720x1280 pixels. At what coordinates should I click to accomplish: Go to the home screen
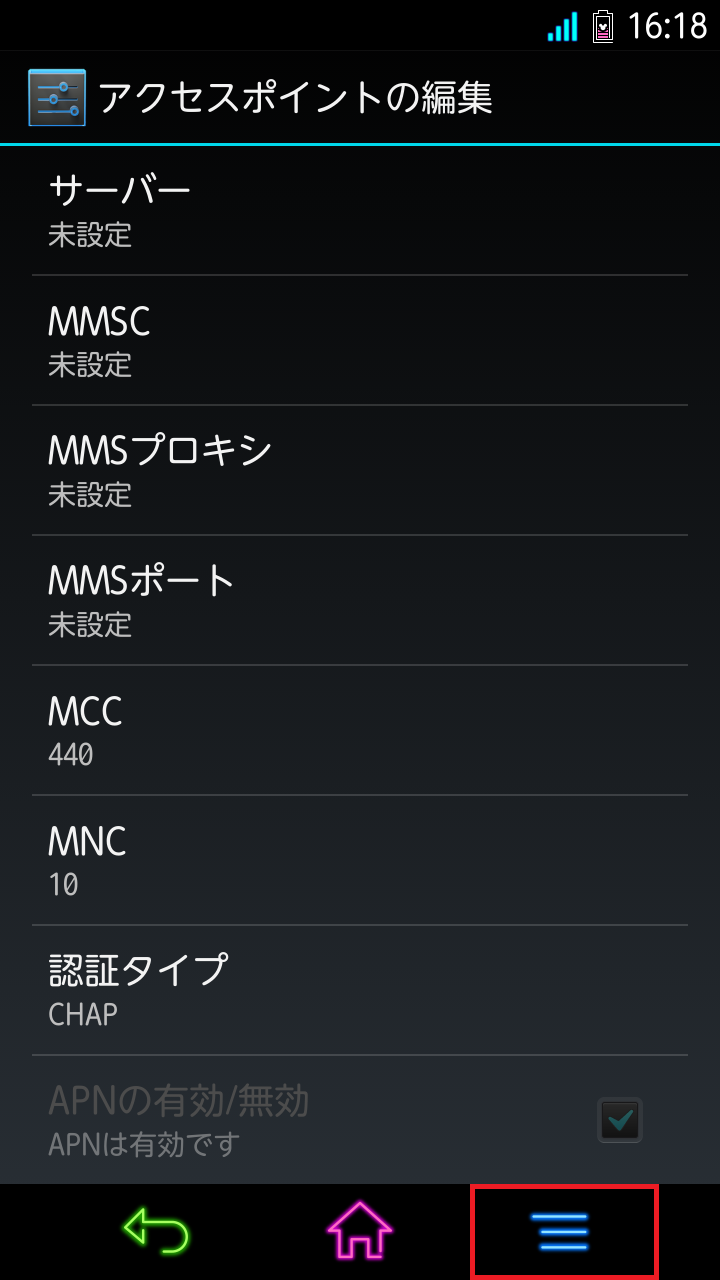tap(360, 1230)
